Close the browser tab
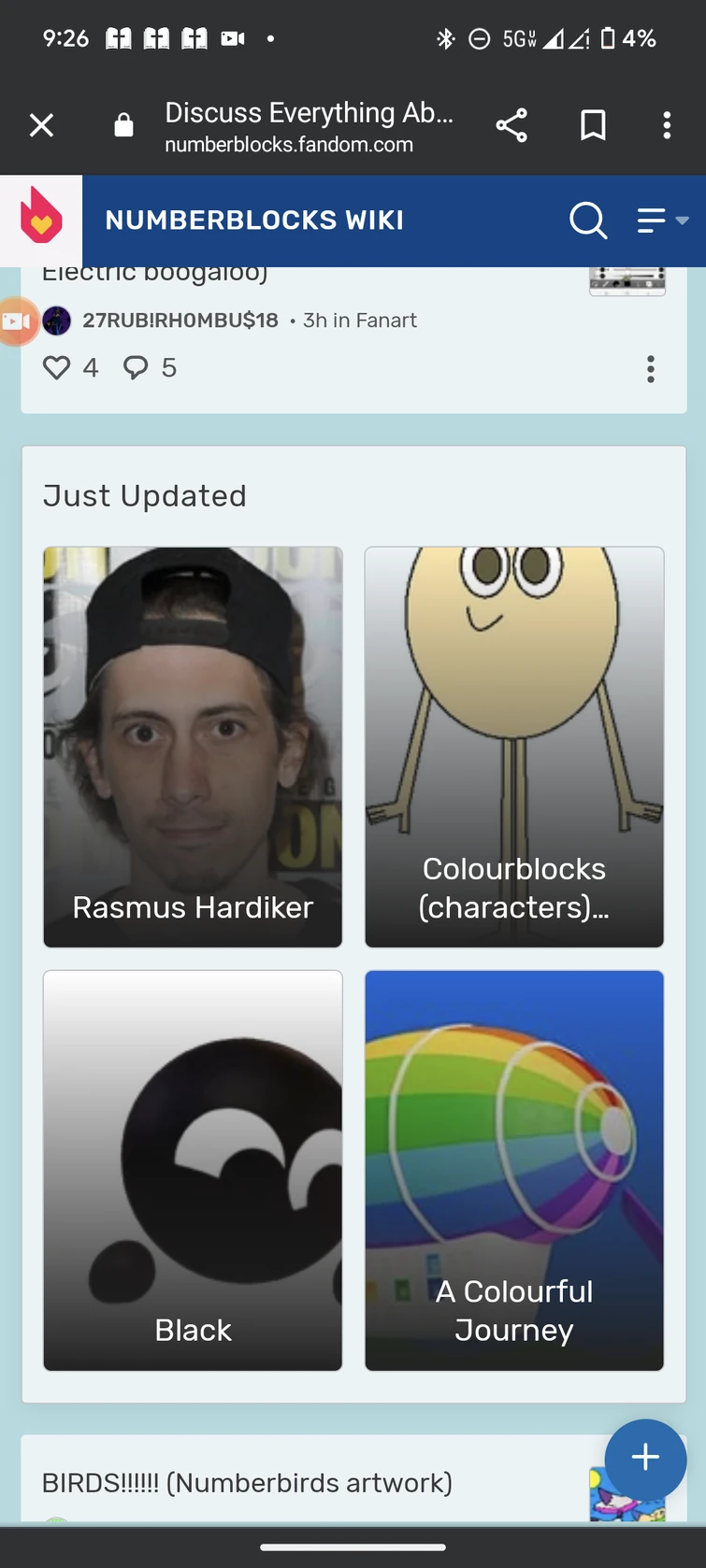 pyautogui.click(x=41, y=125)
